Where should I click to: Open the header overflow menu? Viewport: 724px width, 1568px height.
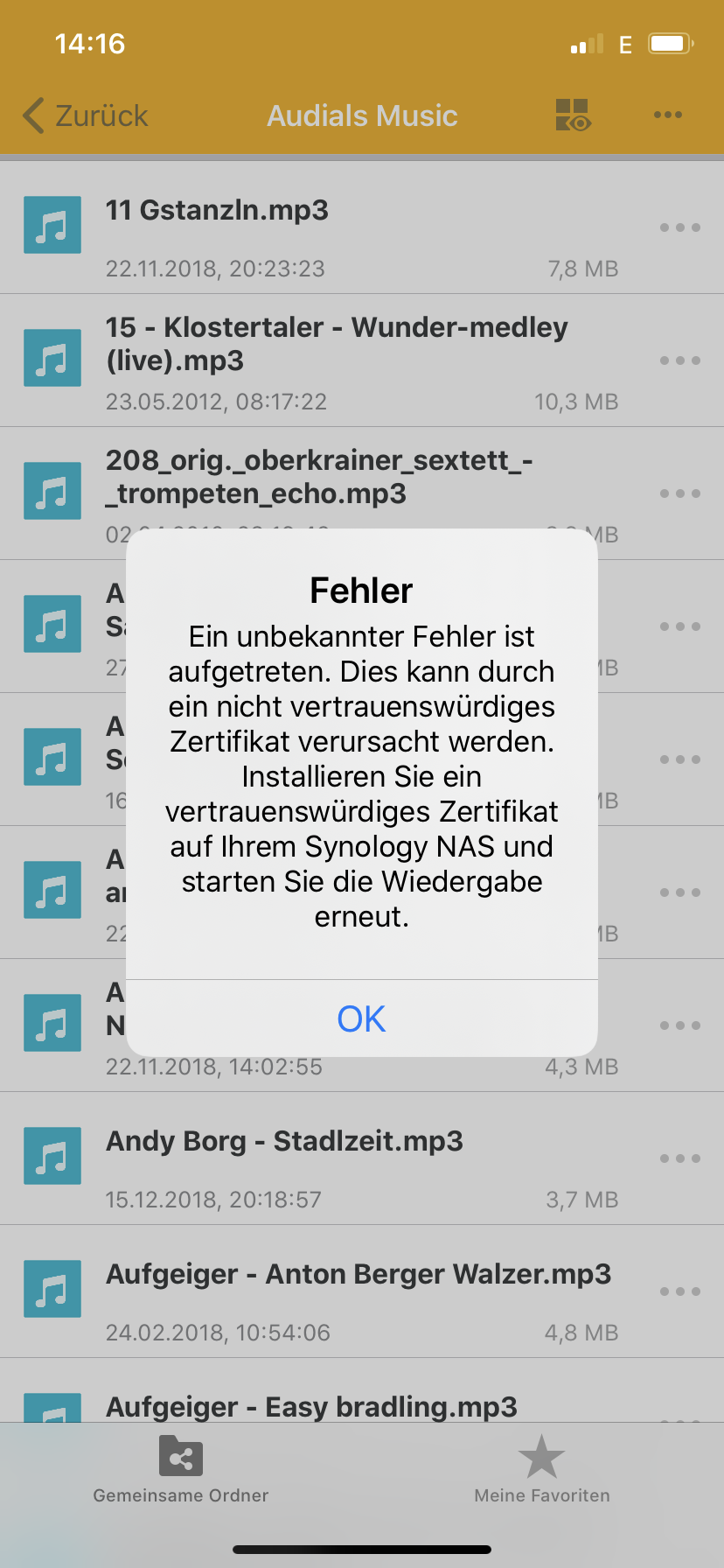coord(668,115)
